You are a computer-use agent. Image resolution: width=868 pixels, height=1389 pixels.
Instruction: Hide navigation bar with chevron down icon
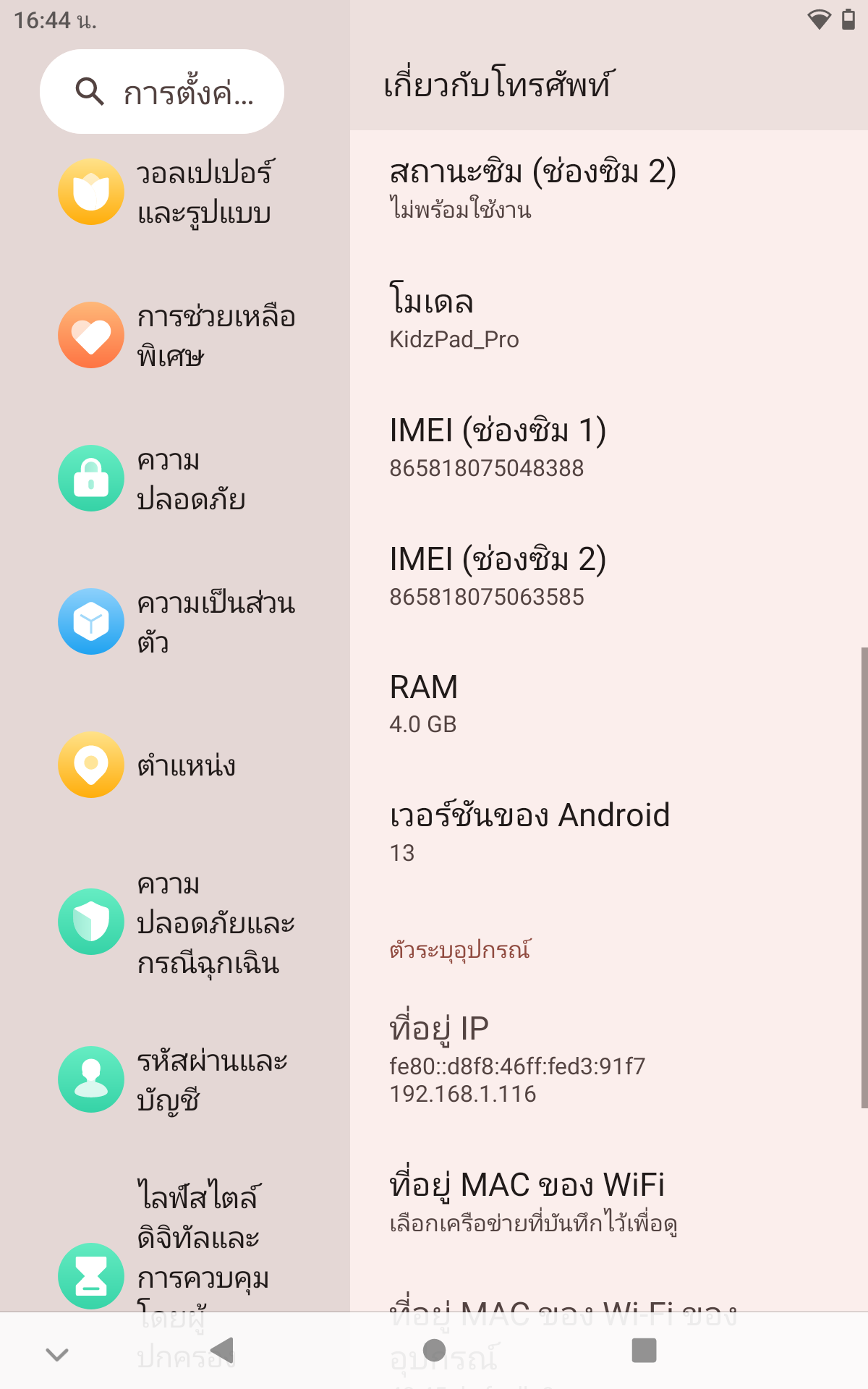(57, 1354)
